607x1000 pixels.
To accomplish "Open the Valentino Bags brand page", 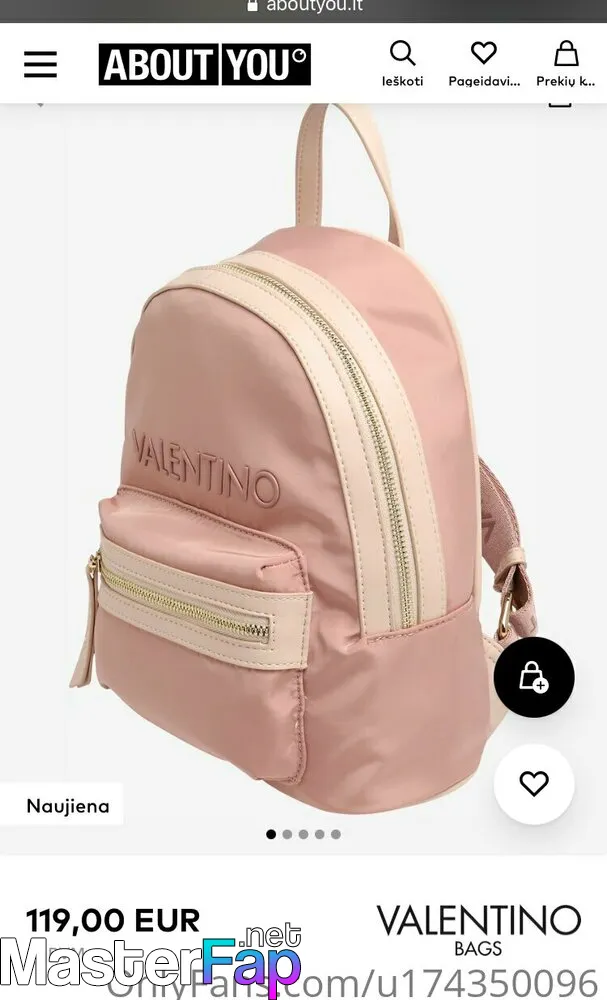I will pyautogui.click(x=478, y=928).
